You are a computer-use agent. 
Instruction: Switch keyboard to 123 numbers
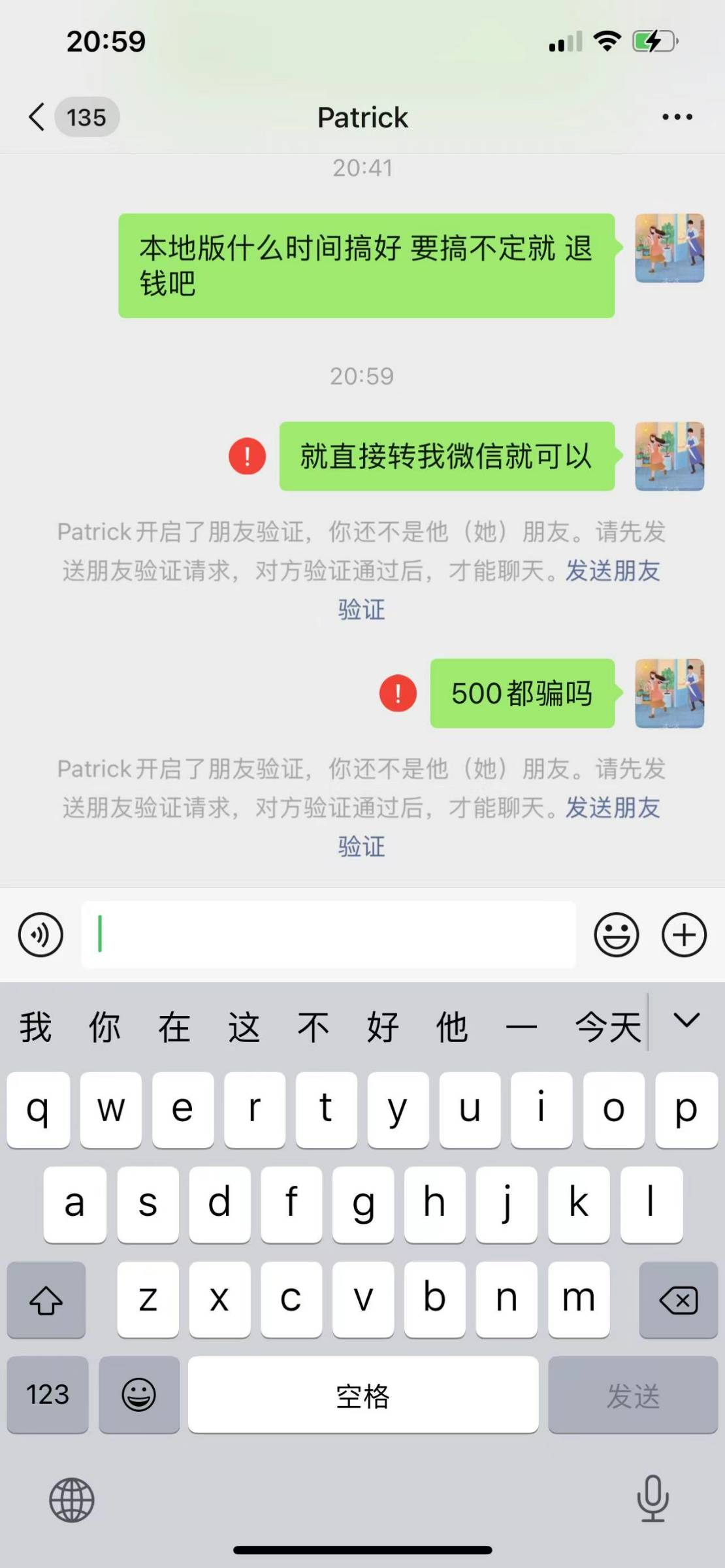(48, 1395)
